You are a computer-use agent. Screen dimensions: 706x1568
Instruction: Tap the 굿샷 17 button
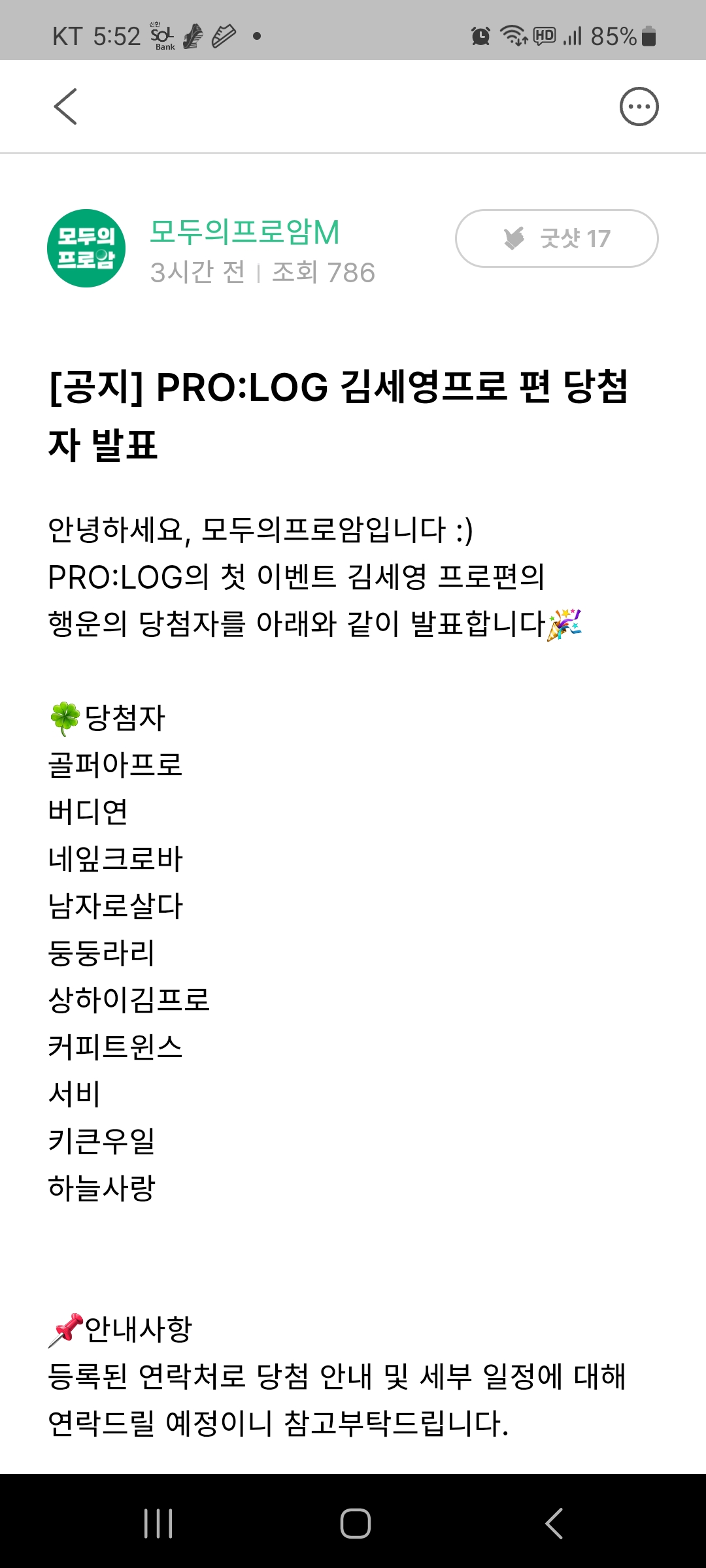pyautogui.click(x=556, y=238)
